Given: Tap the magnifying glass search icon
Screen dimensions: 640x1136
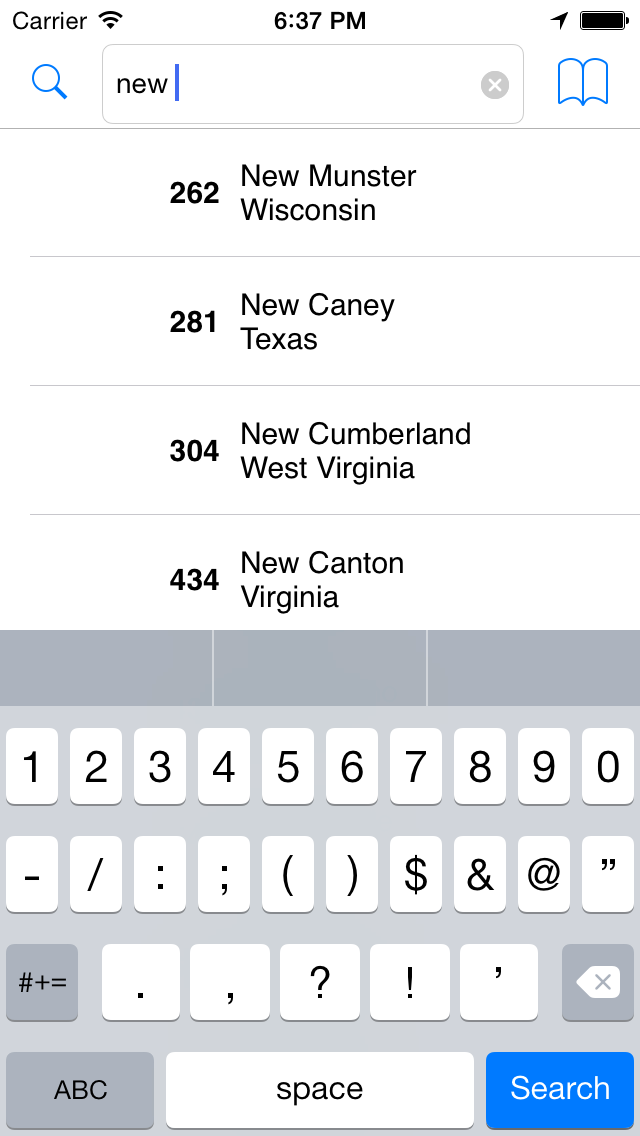Looking at the screenshot, I should coord(49,83).
